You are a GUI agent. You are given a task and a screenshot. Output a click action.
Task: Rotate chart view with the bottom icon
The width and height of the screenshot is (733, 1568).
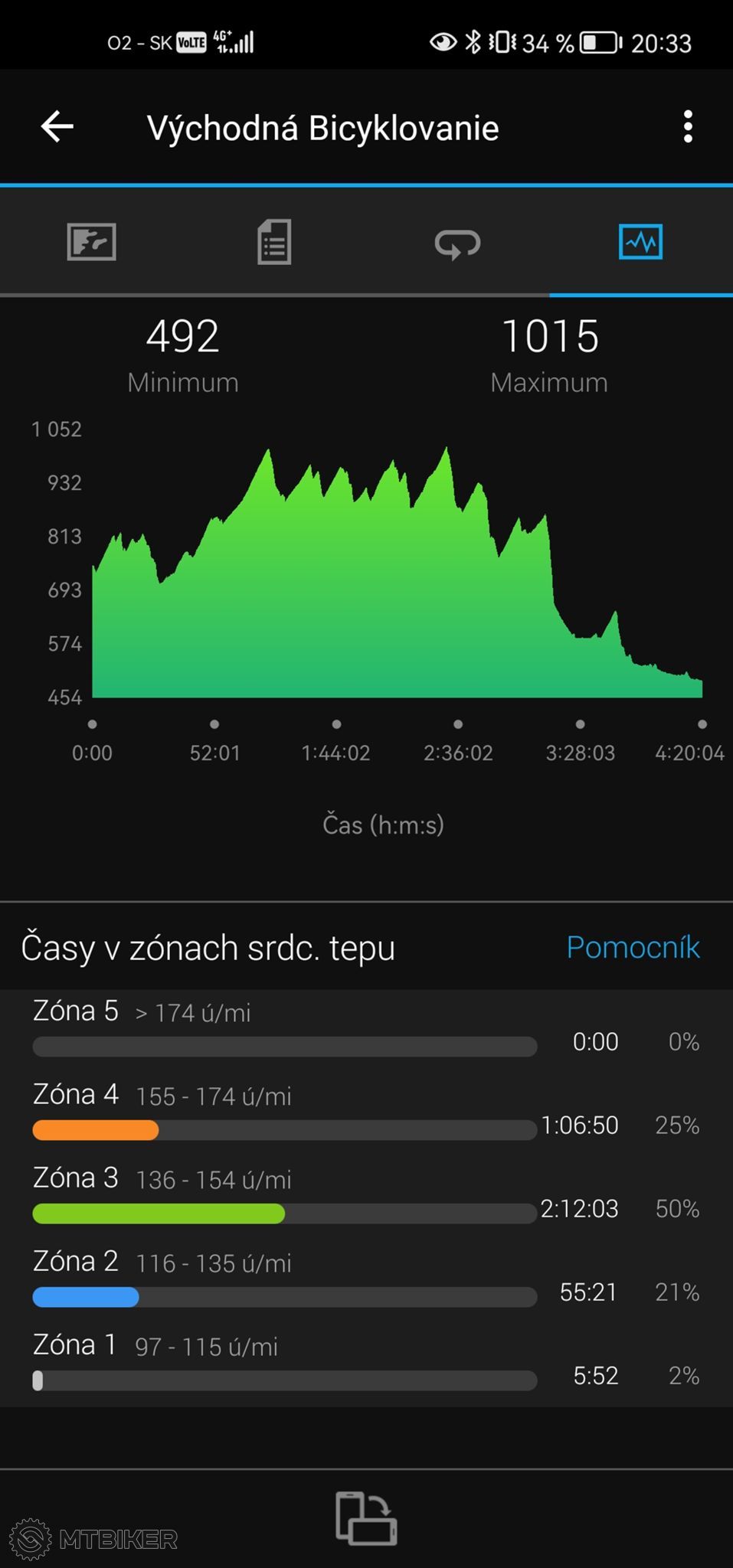[x=366, y=1518]
